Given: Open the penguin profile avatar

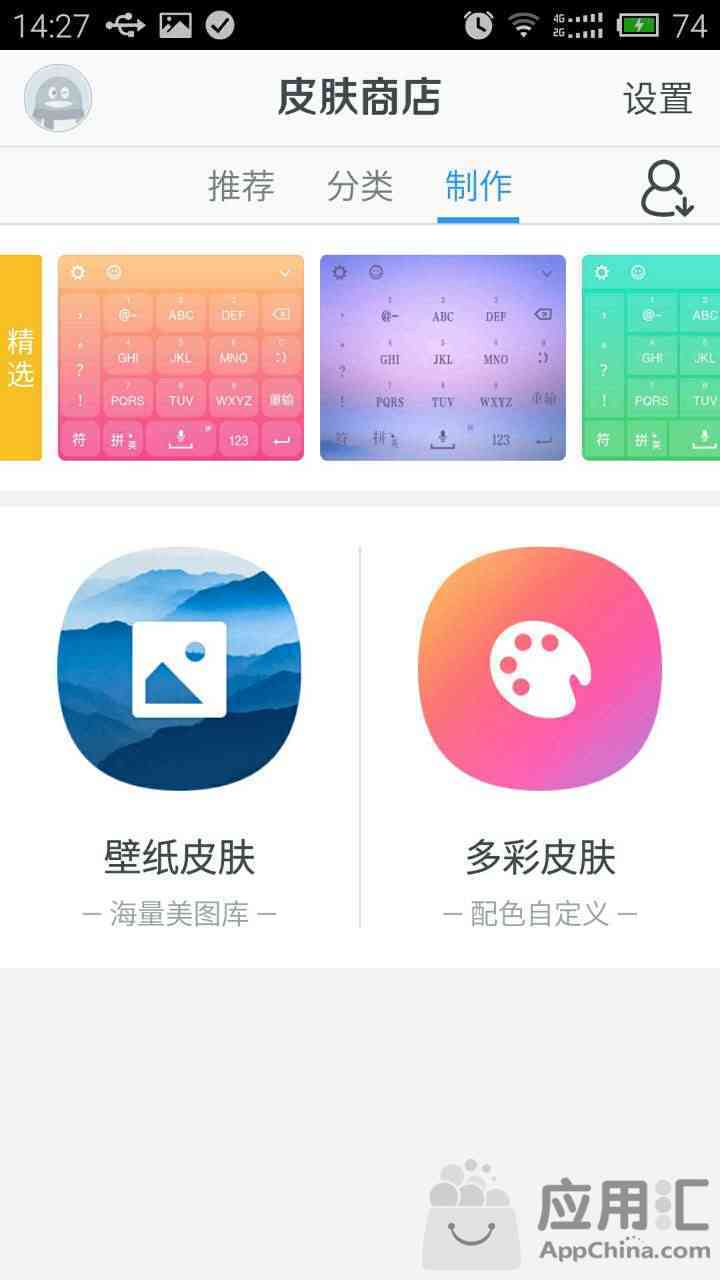Looking at the screenshot, I should click(x=58, y=98).
